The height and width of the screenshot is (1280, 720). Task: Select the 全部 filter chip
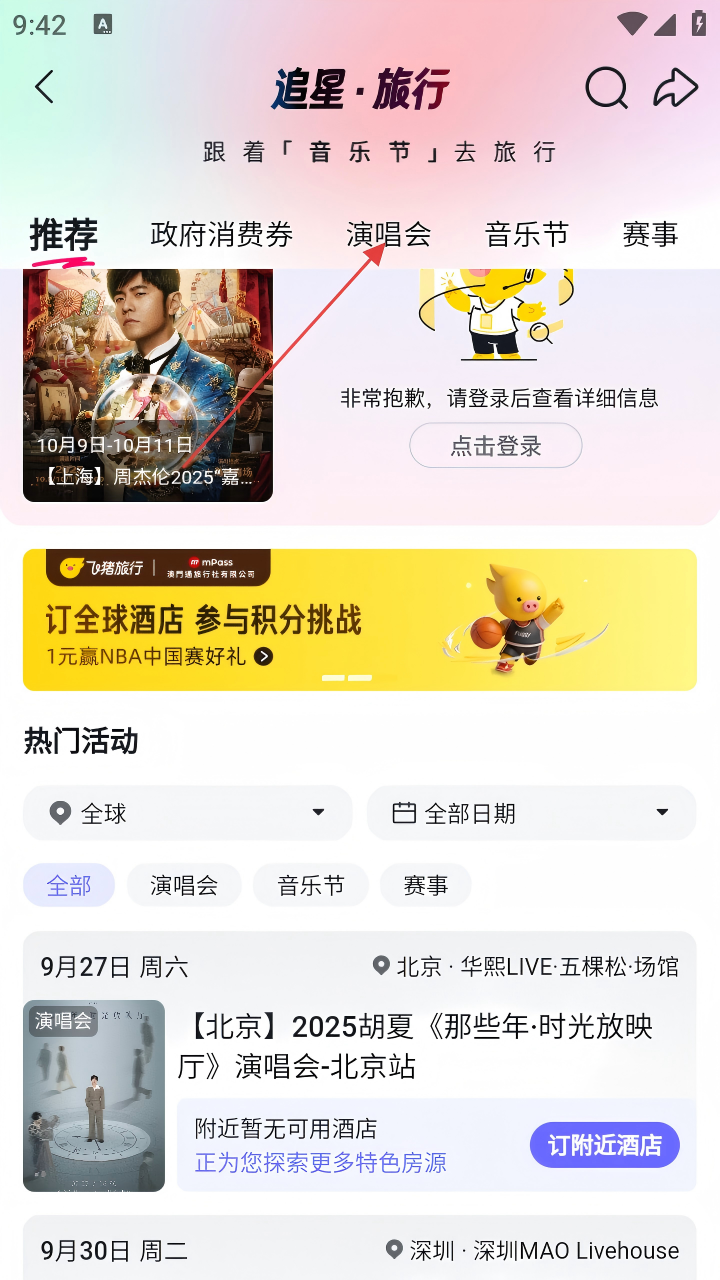69,886
